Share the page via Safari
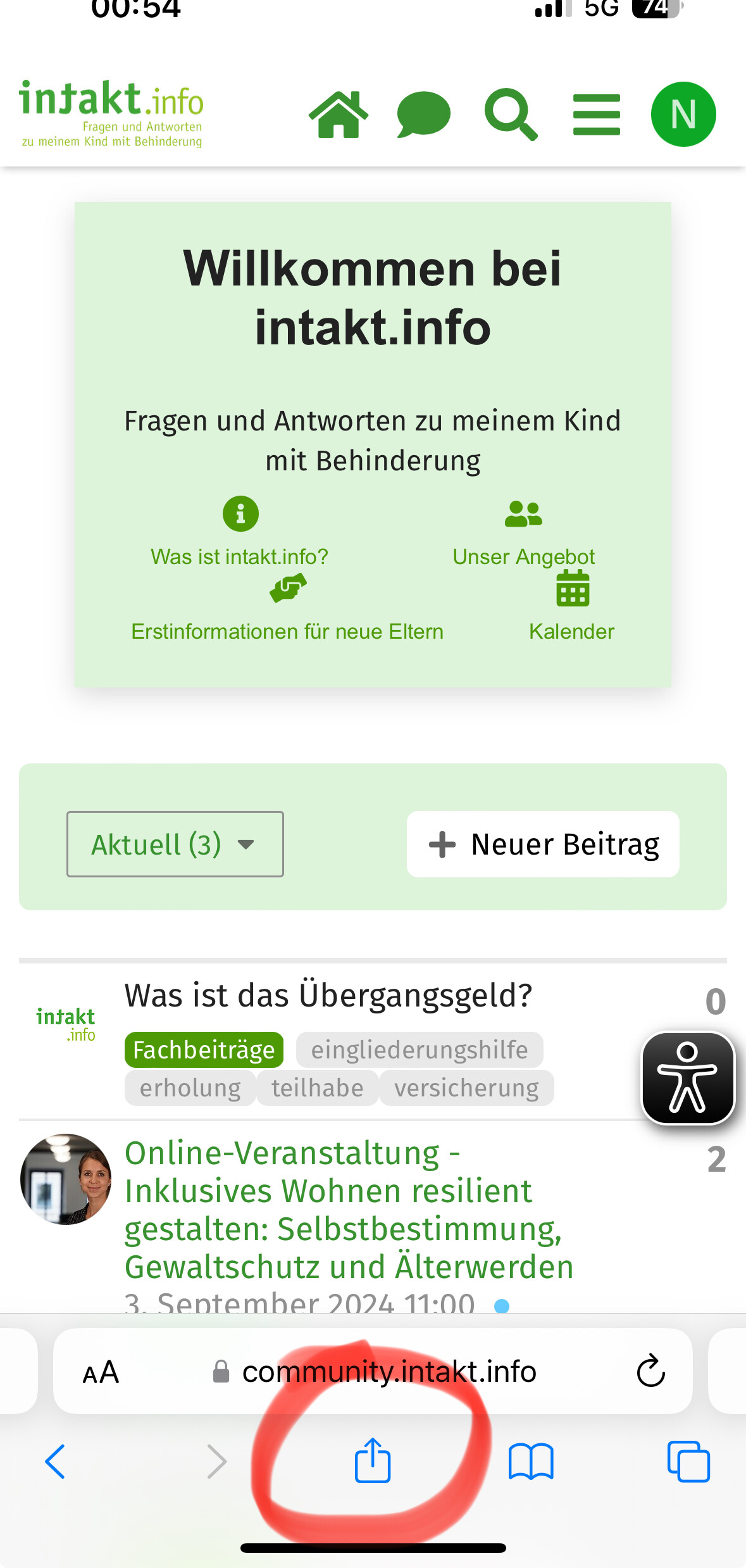Image resolution: width=746 pixels, height=1568 pixels. (x=373, y=1460)
